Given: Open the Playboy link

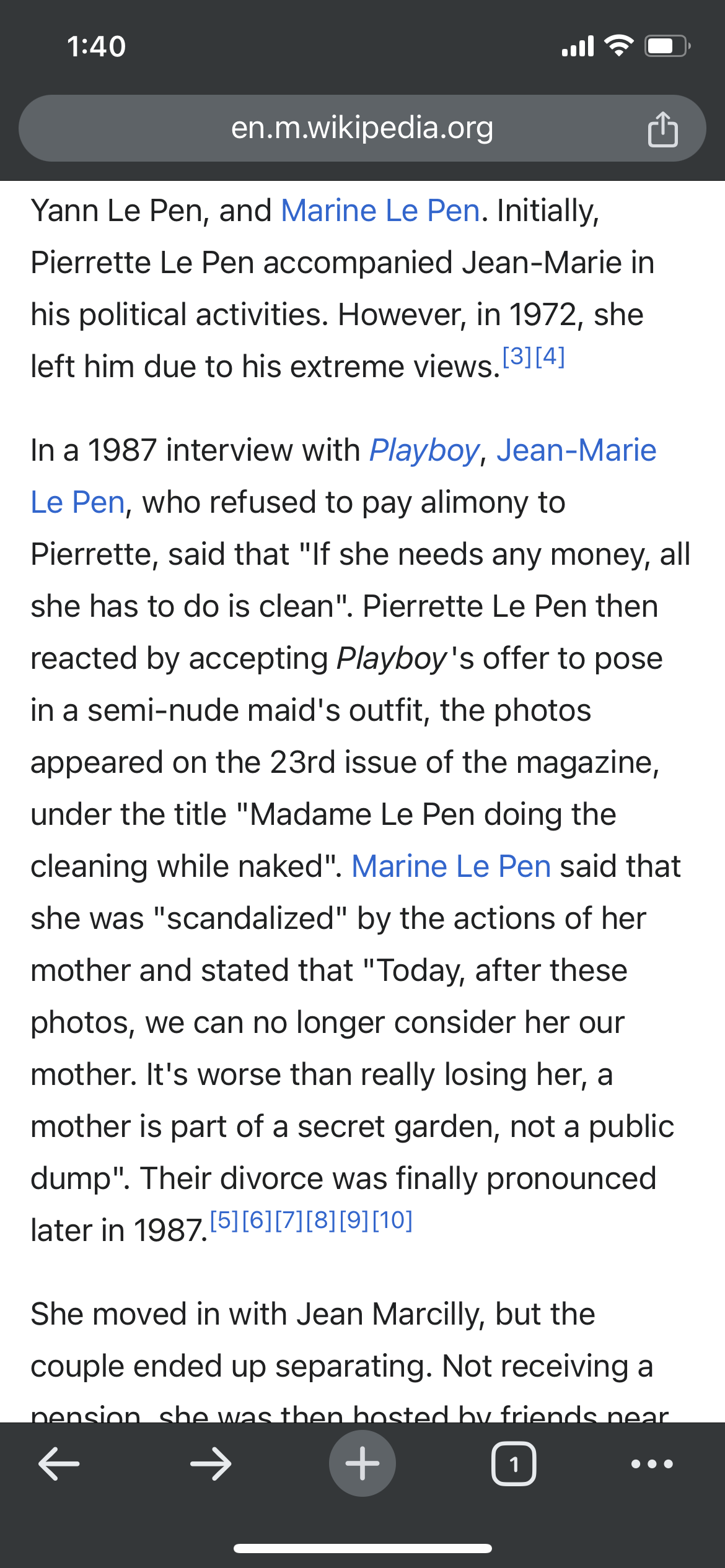Looking at the screenshot, I should (x=424, y=450).
